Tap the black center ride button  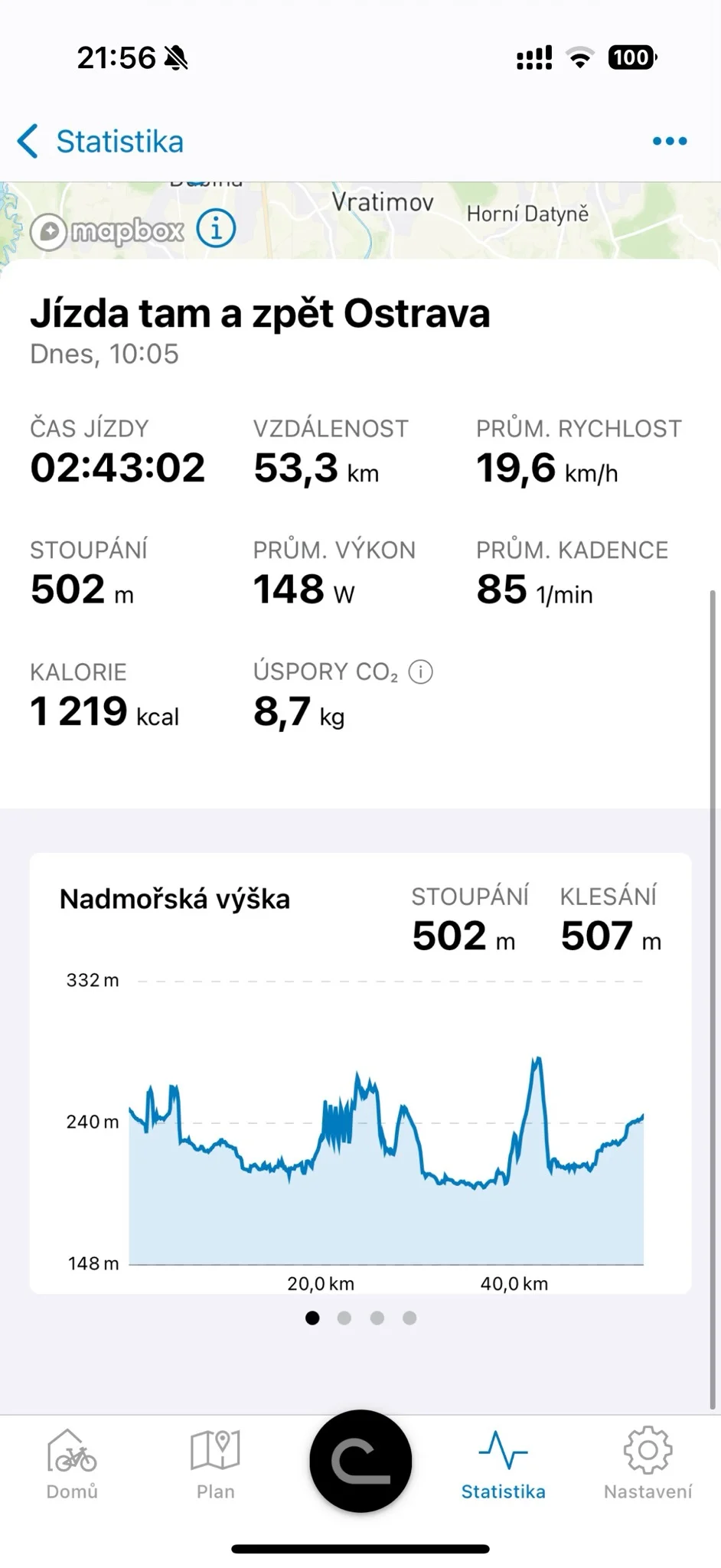360,1461
